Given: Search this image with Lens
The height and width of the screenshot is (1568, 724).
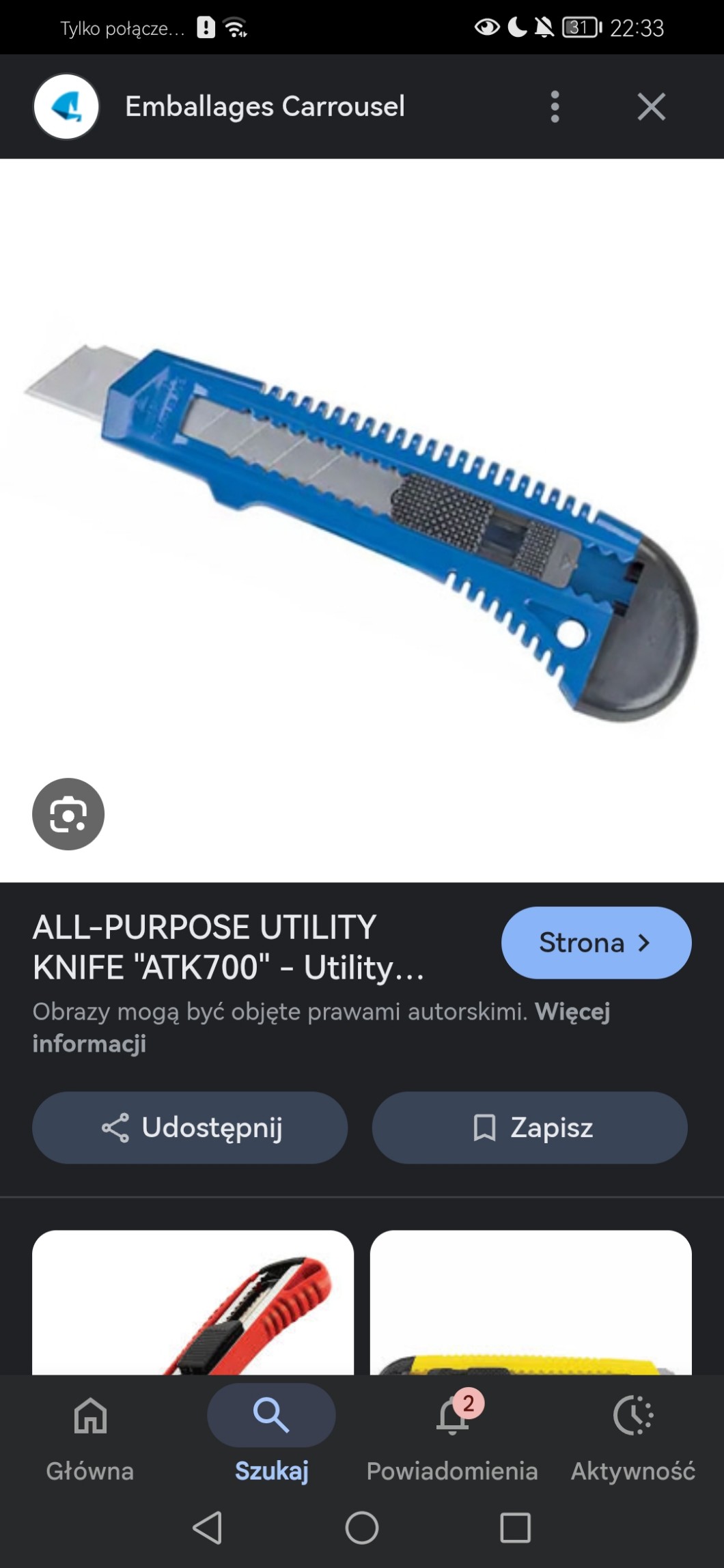Looking at the screenshot, I should click(68, 814).
